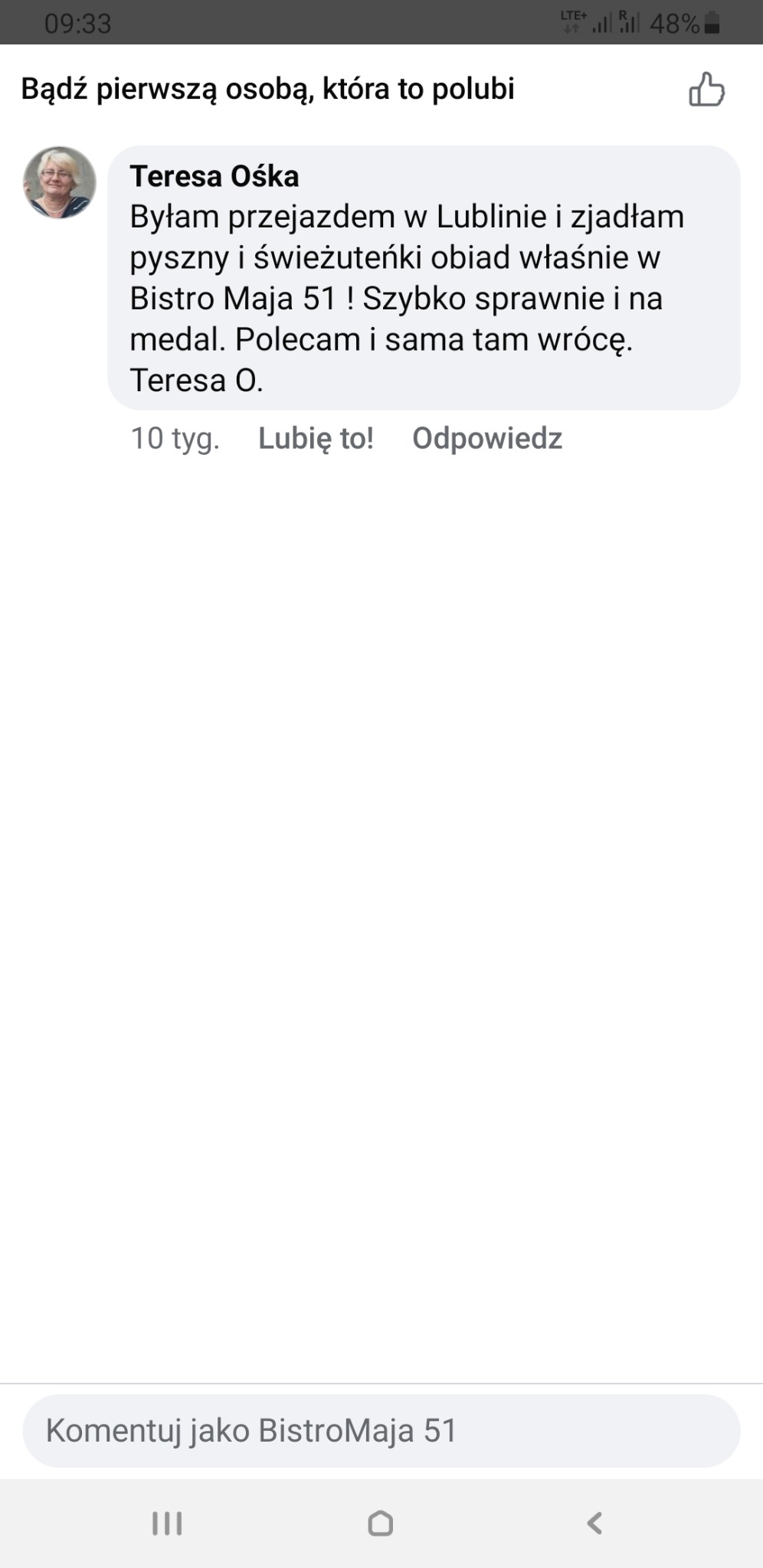This screenshot has height=1568, width=763.
Task: Tap the home icon in navigation bar
Action: point(381,1524)
